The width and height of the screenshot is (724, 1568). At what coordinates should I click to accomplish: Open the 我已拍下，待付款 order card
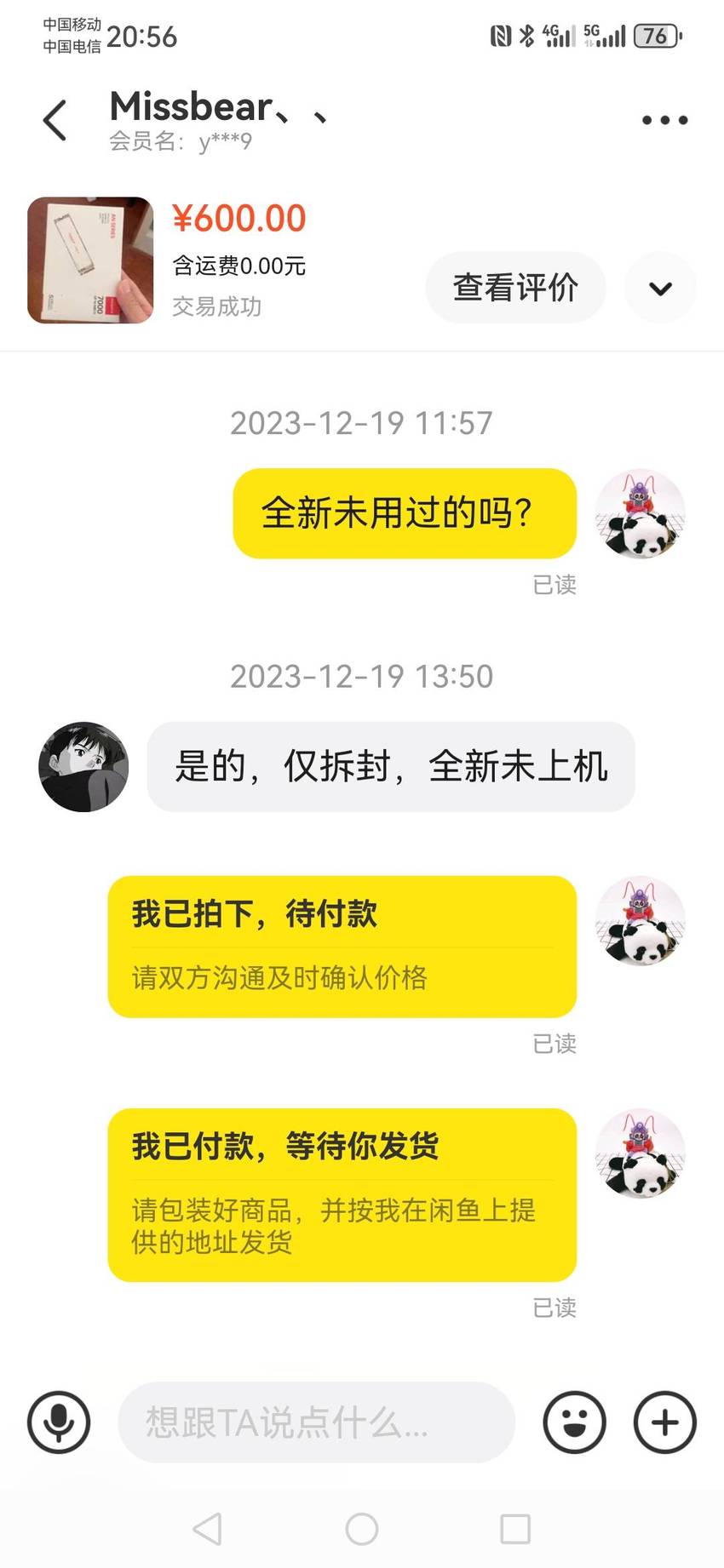[342, 947]
